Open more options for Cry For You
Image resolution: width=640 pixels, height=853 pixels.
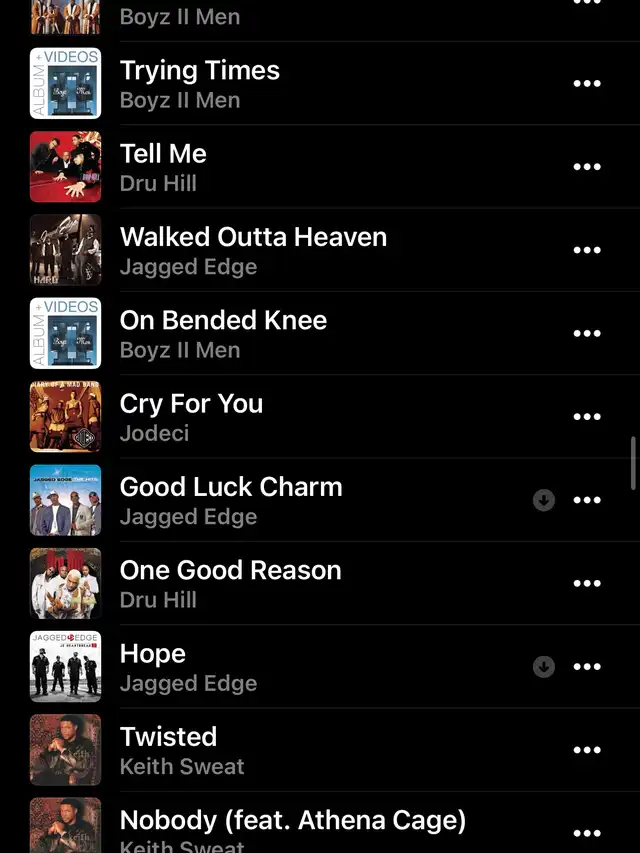tap(587, 417)
